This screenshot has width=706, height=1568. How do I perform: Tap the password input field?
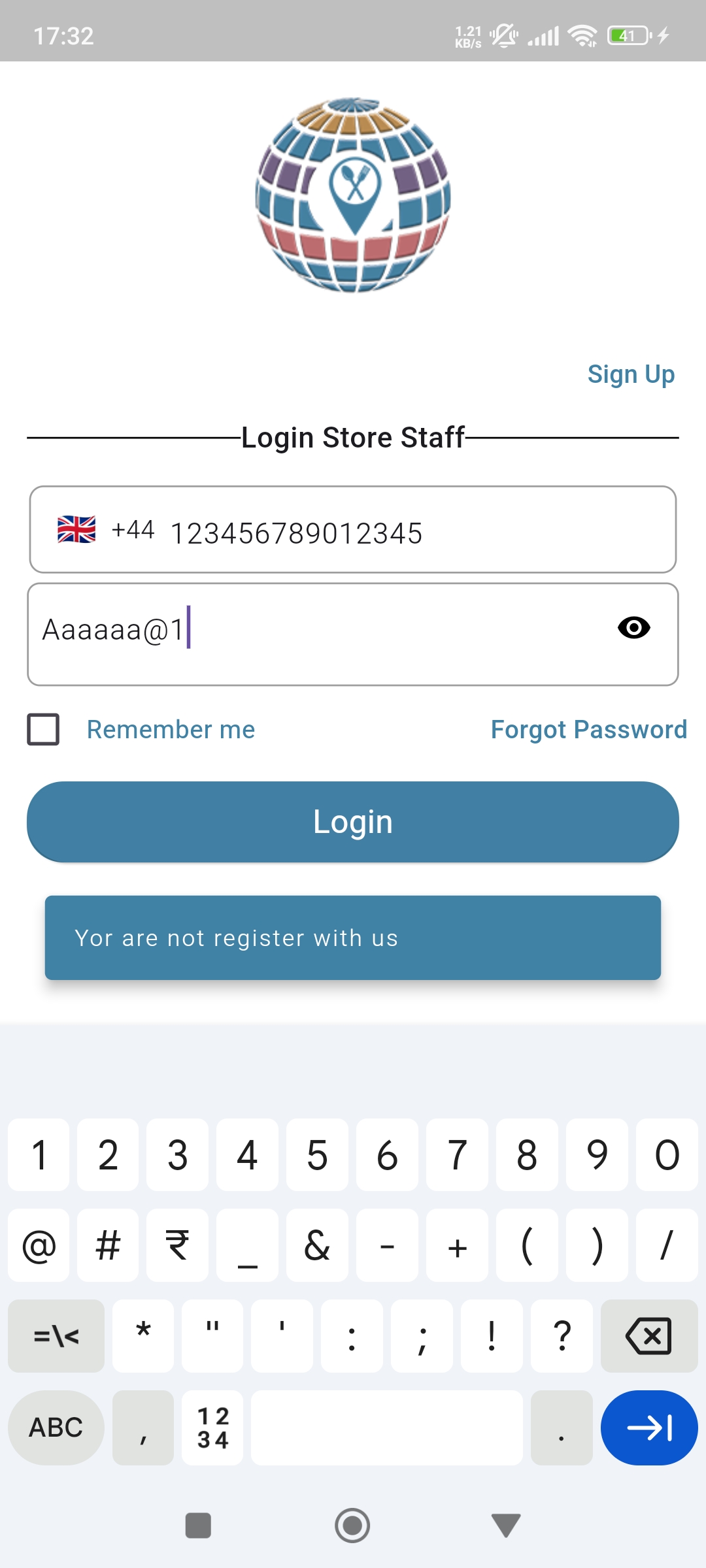tap(314, 632)
